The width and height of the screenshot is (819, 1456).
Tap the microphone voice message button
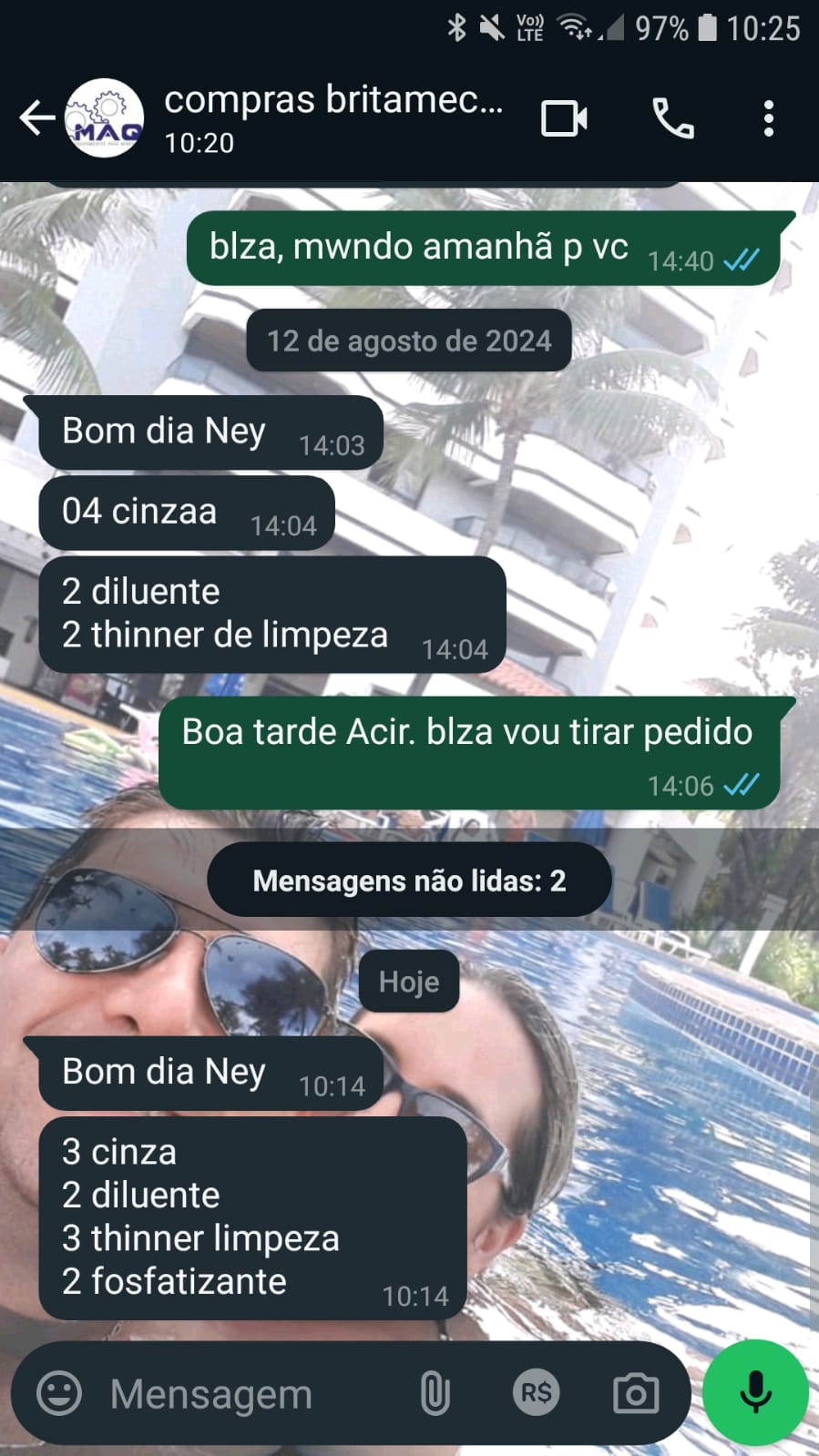(x=755, y=1391)
